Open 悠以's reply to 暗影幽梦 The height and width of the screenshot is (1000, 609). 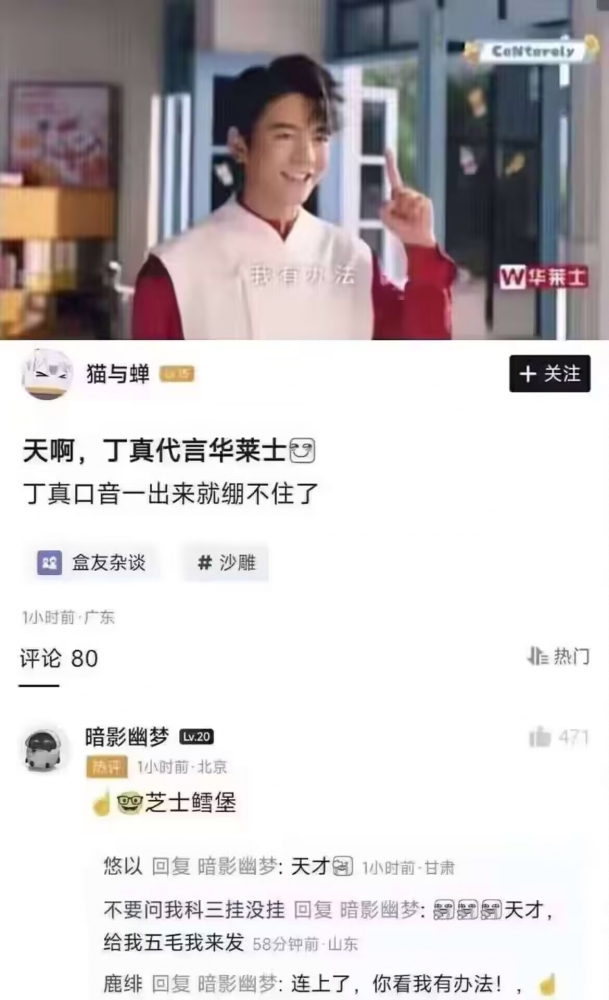(279, 867)
